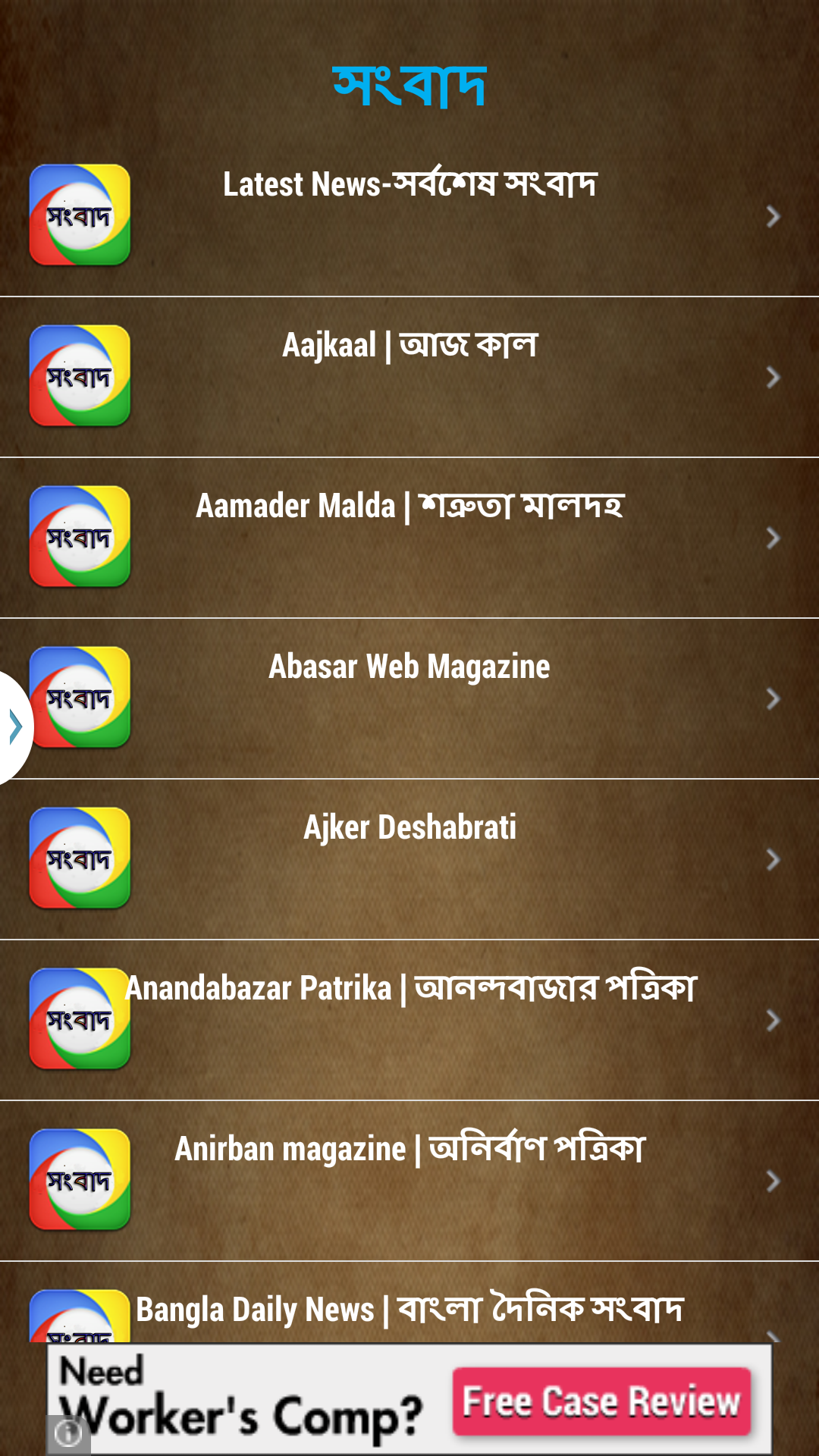The width and height of the screenshot is (819, 1456).
Task: Tap the info icon on the ad banner
Action: click(67, 1432)
